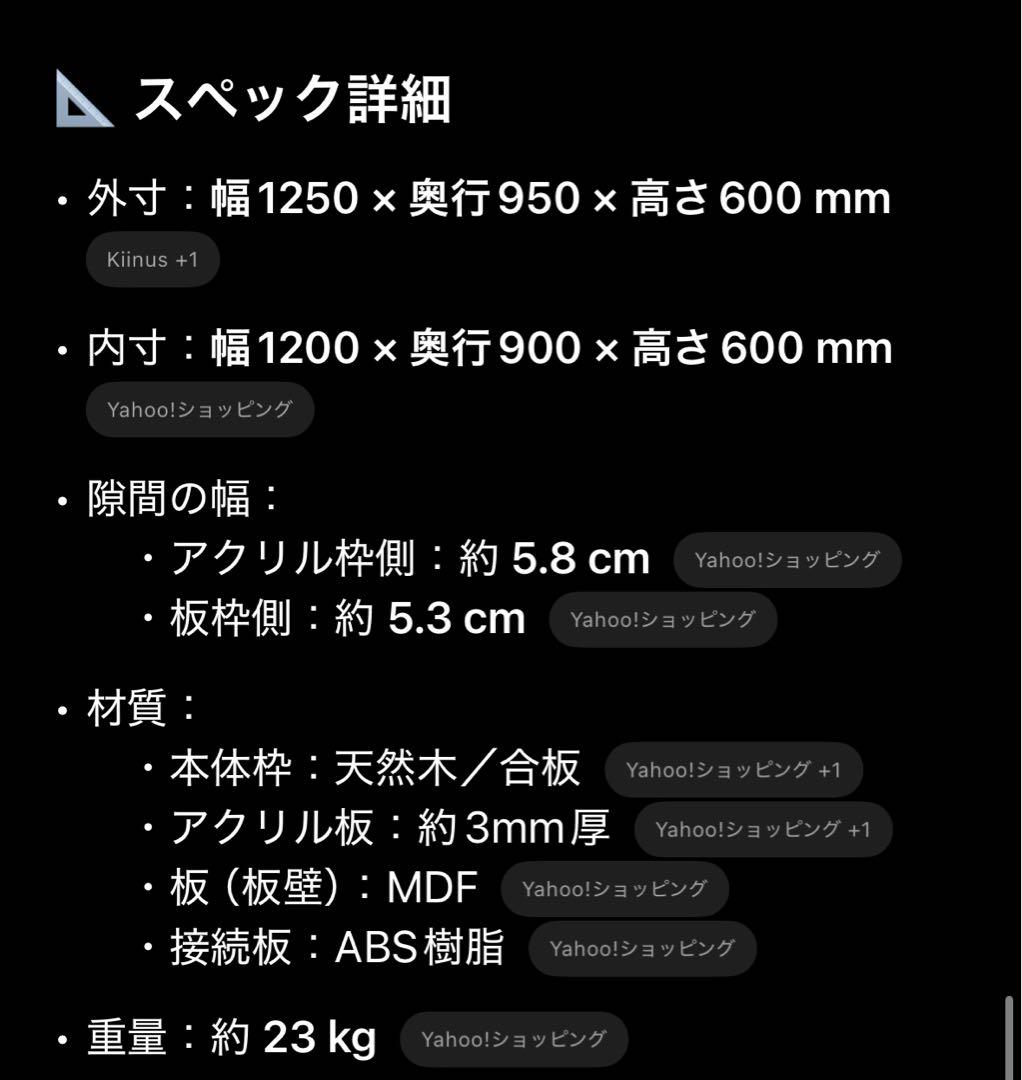Click Yahoo!ショッピング citation next to 板（板壁）MDF
The height and width of the screenshot is (1080, 1022).
615,888
